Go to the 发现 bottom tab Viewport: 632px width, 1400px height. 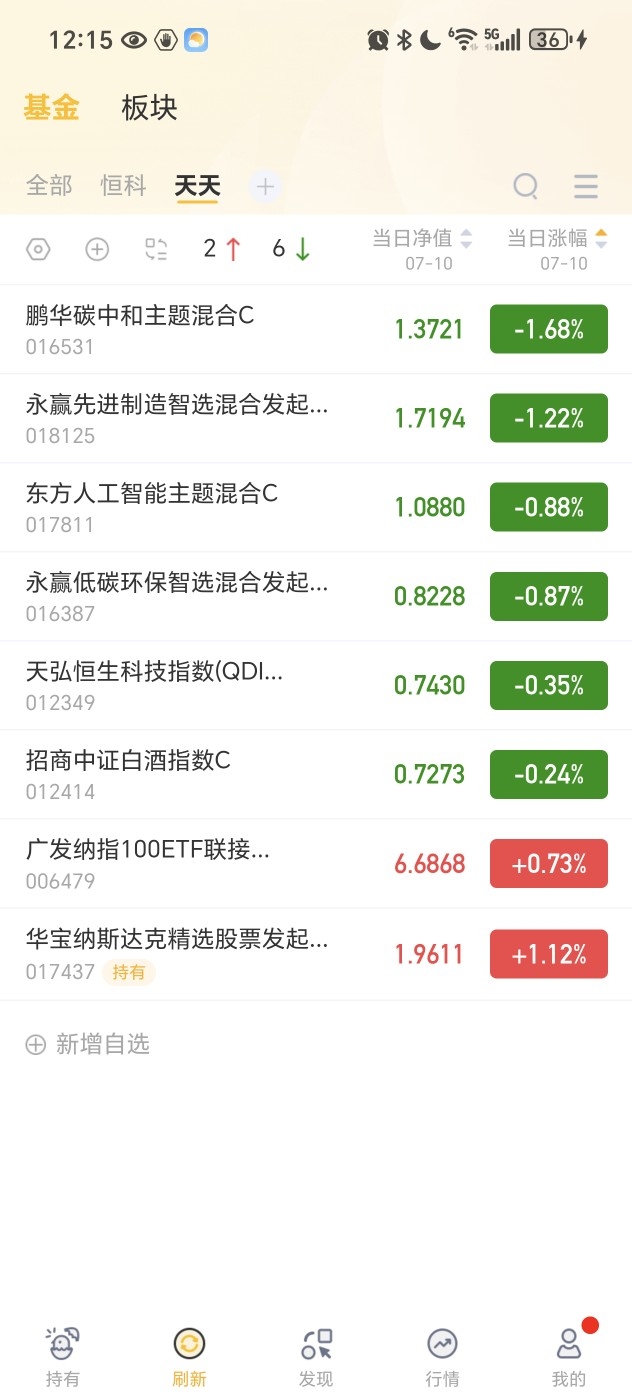316,1357
